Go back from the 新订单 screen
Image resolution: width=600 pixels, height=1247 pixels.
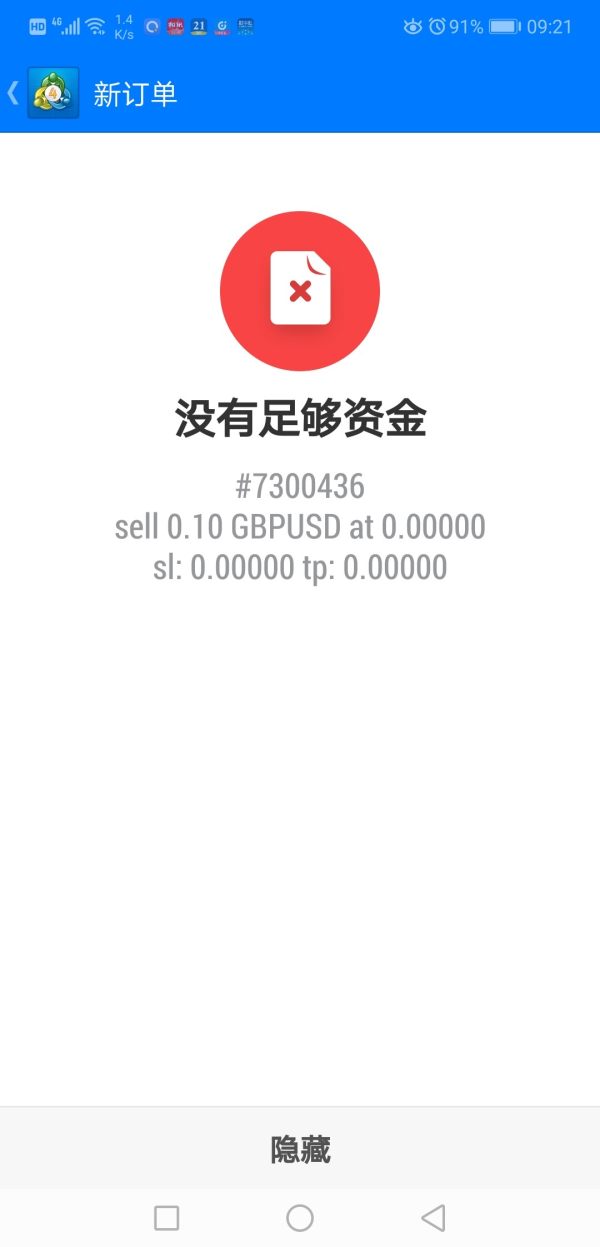pyautogui.click(x=14, y=93)
